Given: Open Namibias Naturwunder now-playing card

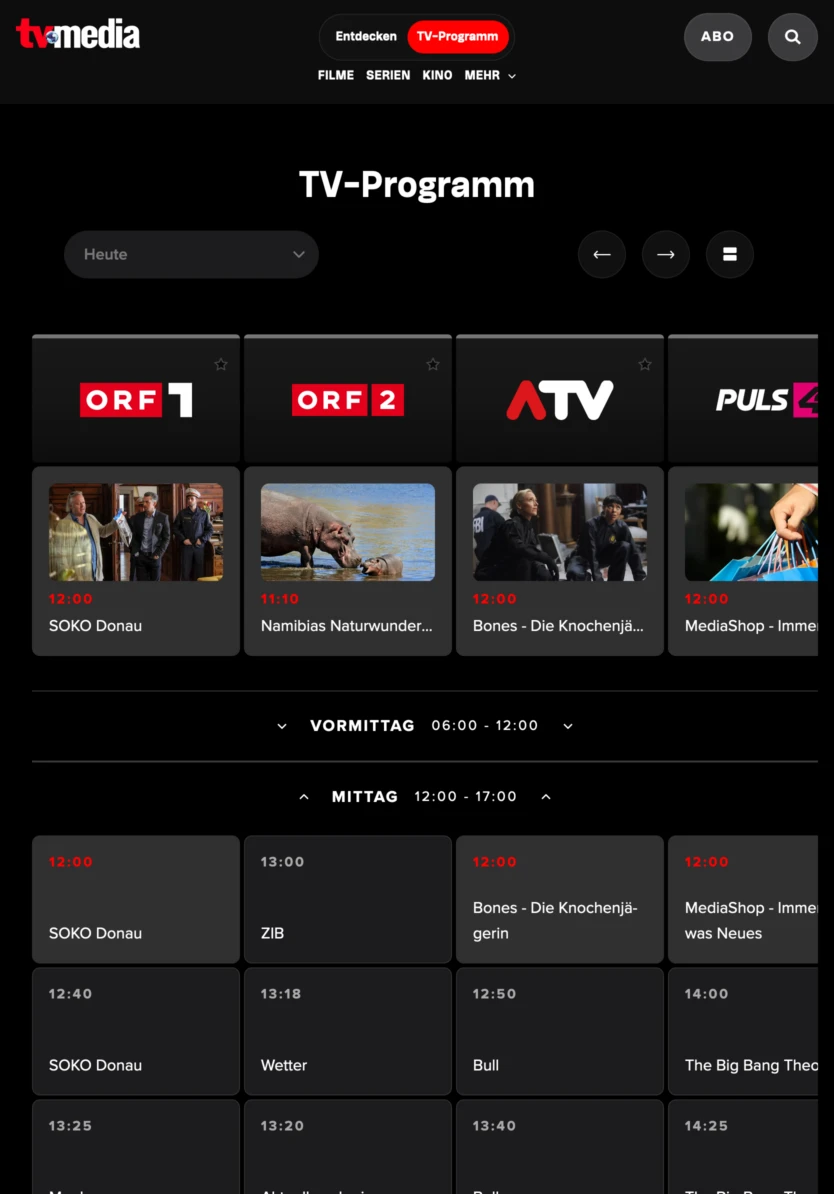Looking at the screenshot, I should coord(347,561).
